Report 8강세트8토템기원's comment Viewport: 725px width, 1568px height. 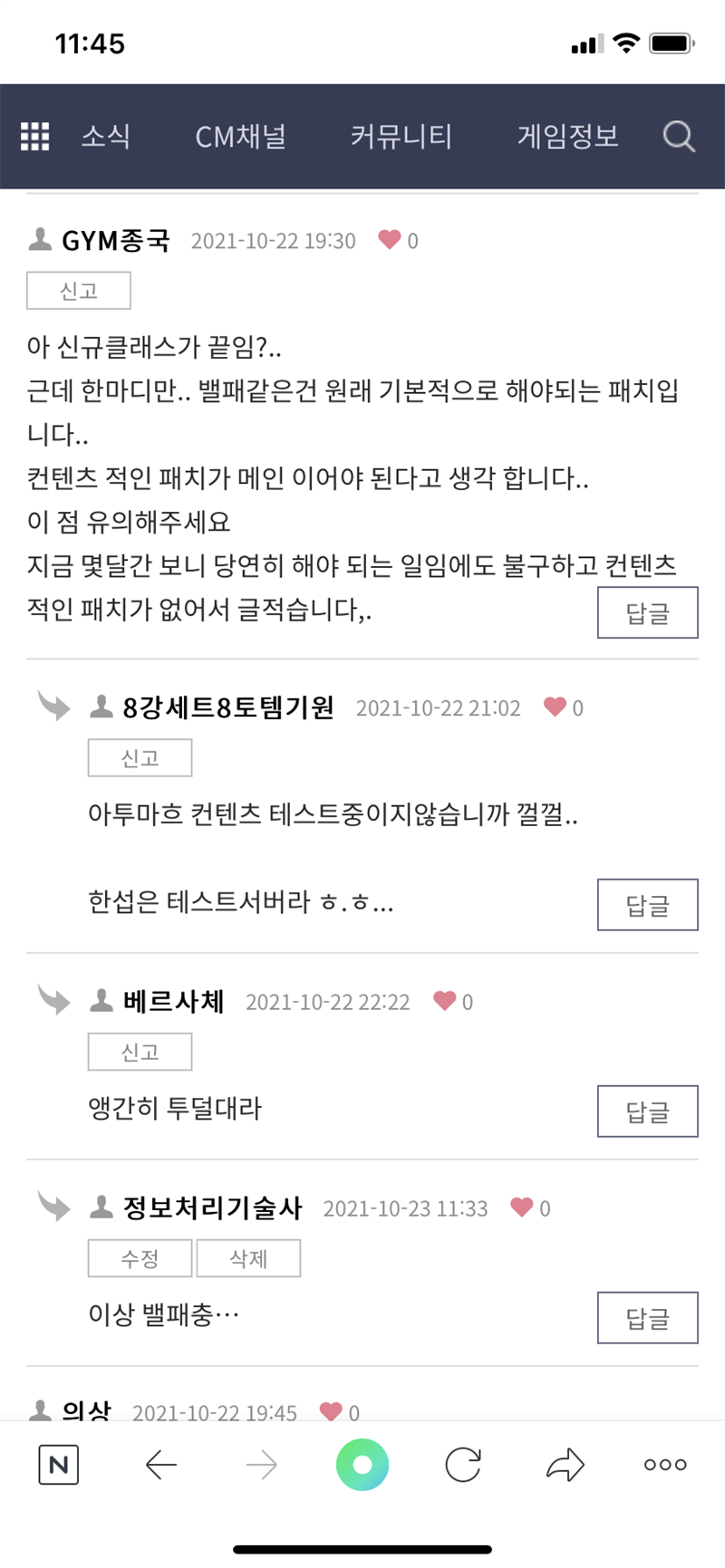point(140,758)
